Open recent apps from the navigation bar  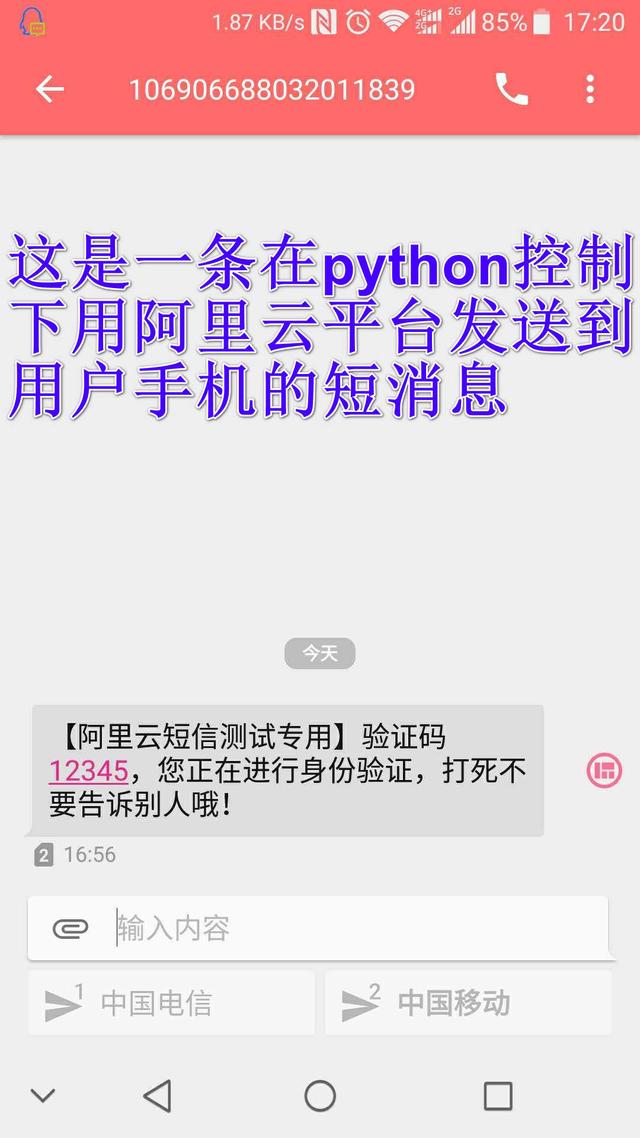coord(498,1096)
